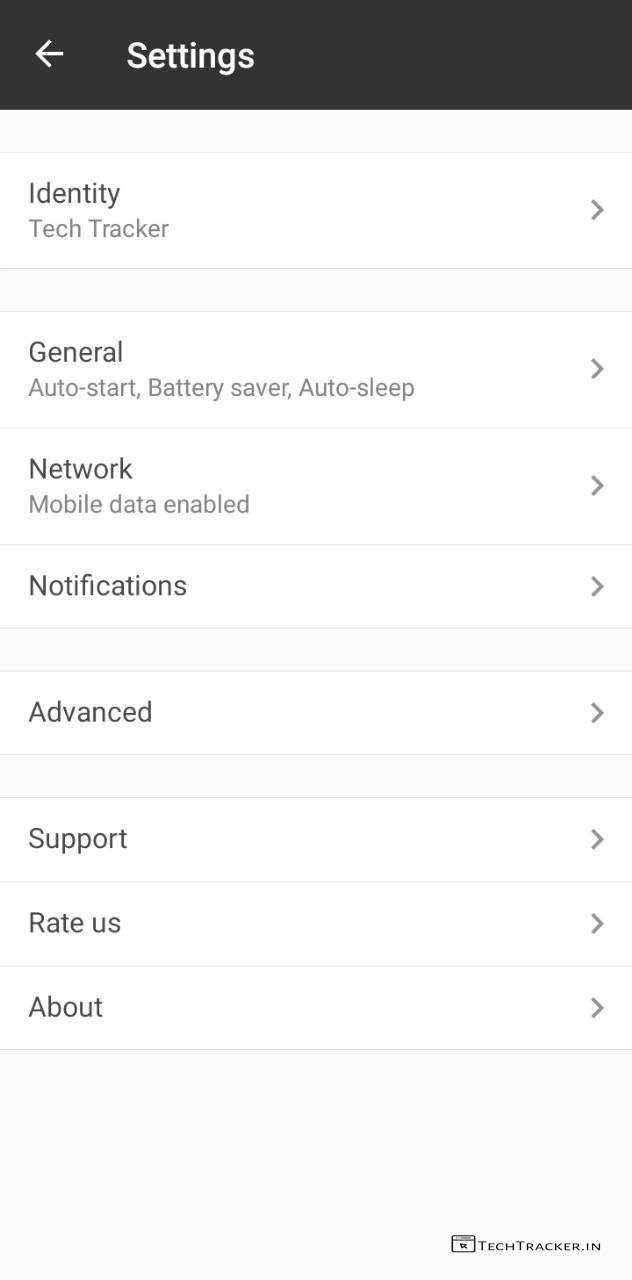Viewport: 632px width, 1280px height.
Task: Select the Network settings row
Action: [316, 486]
